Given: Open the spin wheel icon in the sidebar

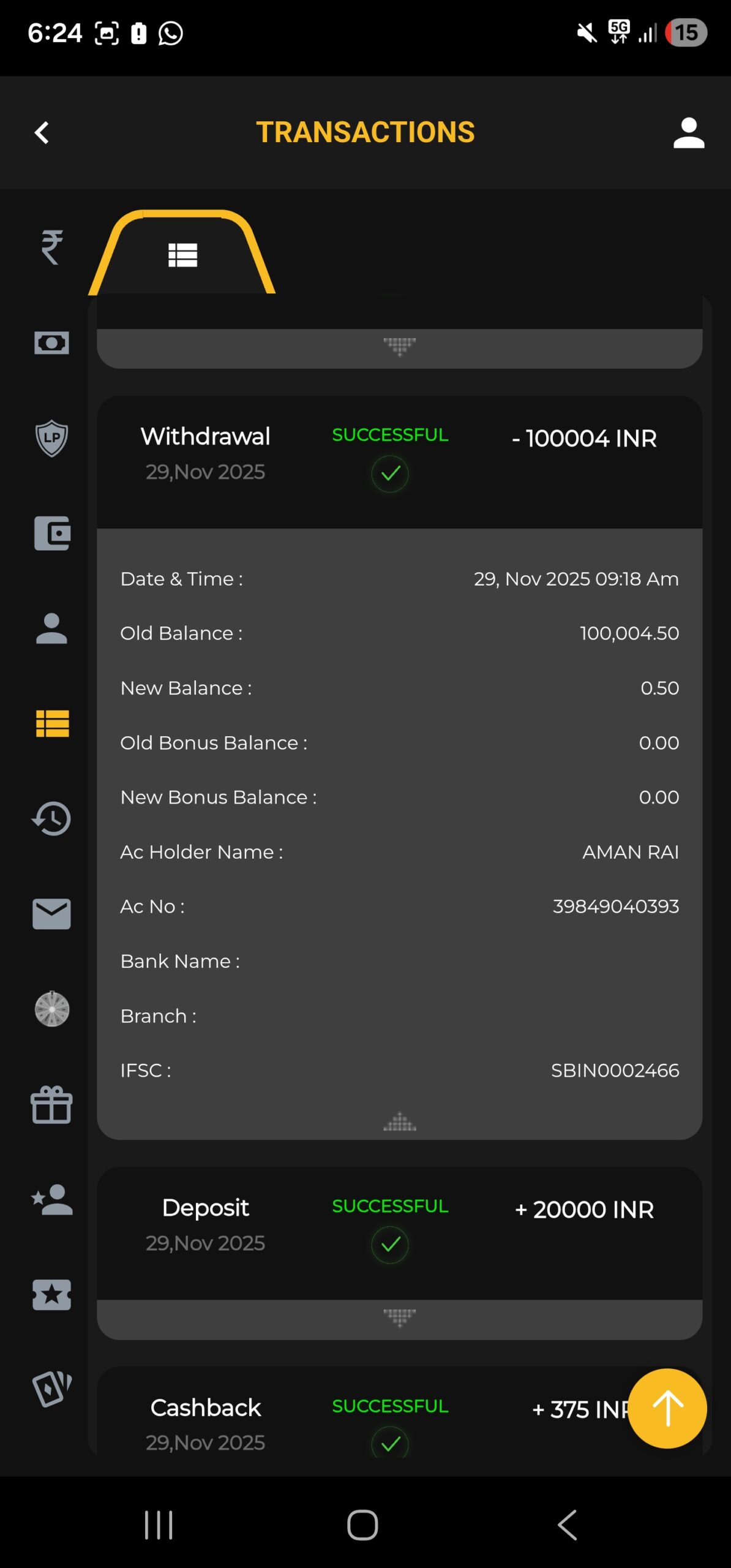Looking at the screenshot, I should pos(52,1009).
